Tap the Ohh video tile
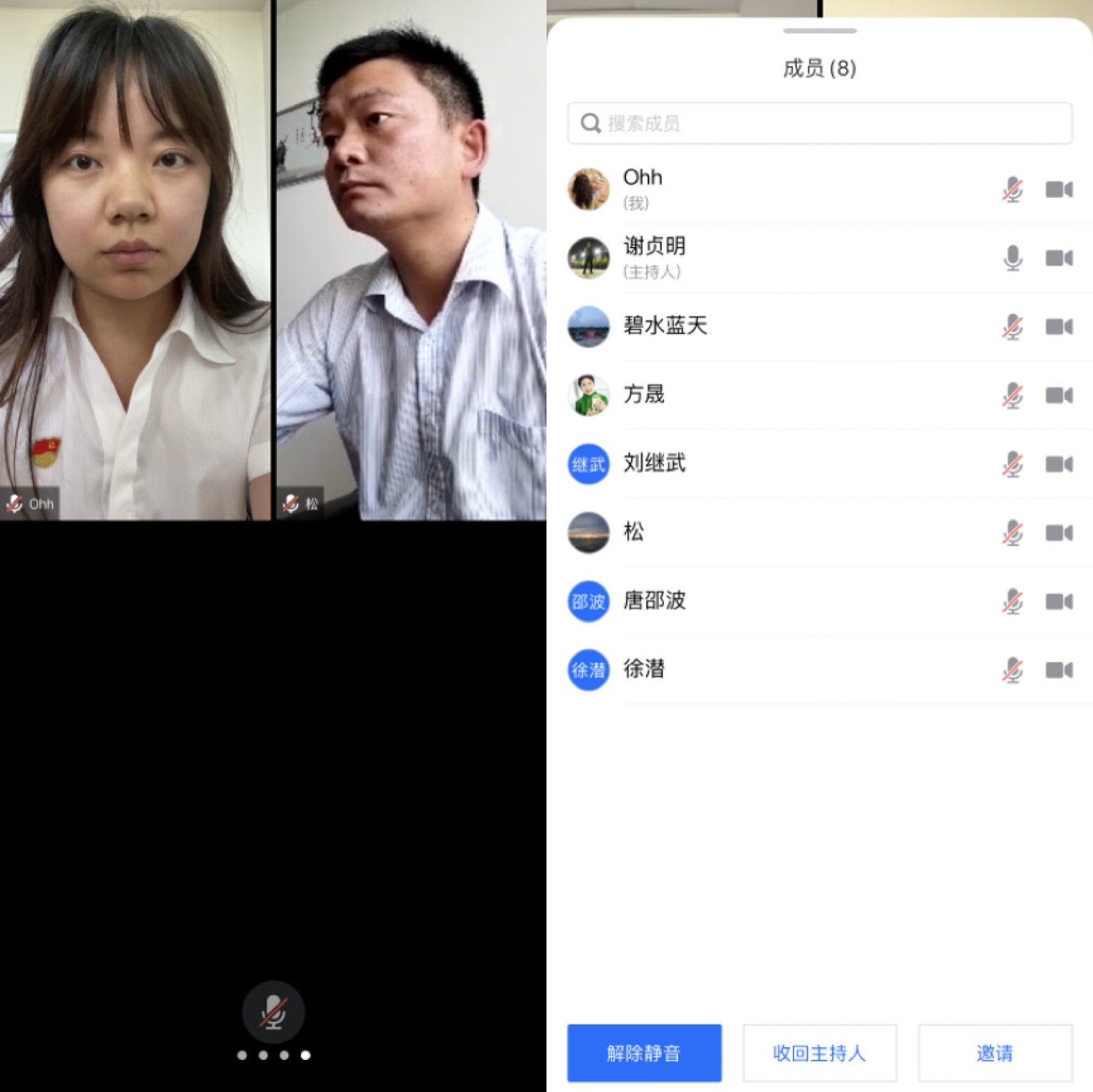Screen dimensions: 1093x1092 click(x=135, y=260)
